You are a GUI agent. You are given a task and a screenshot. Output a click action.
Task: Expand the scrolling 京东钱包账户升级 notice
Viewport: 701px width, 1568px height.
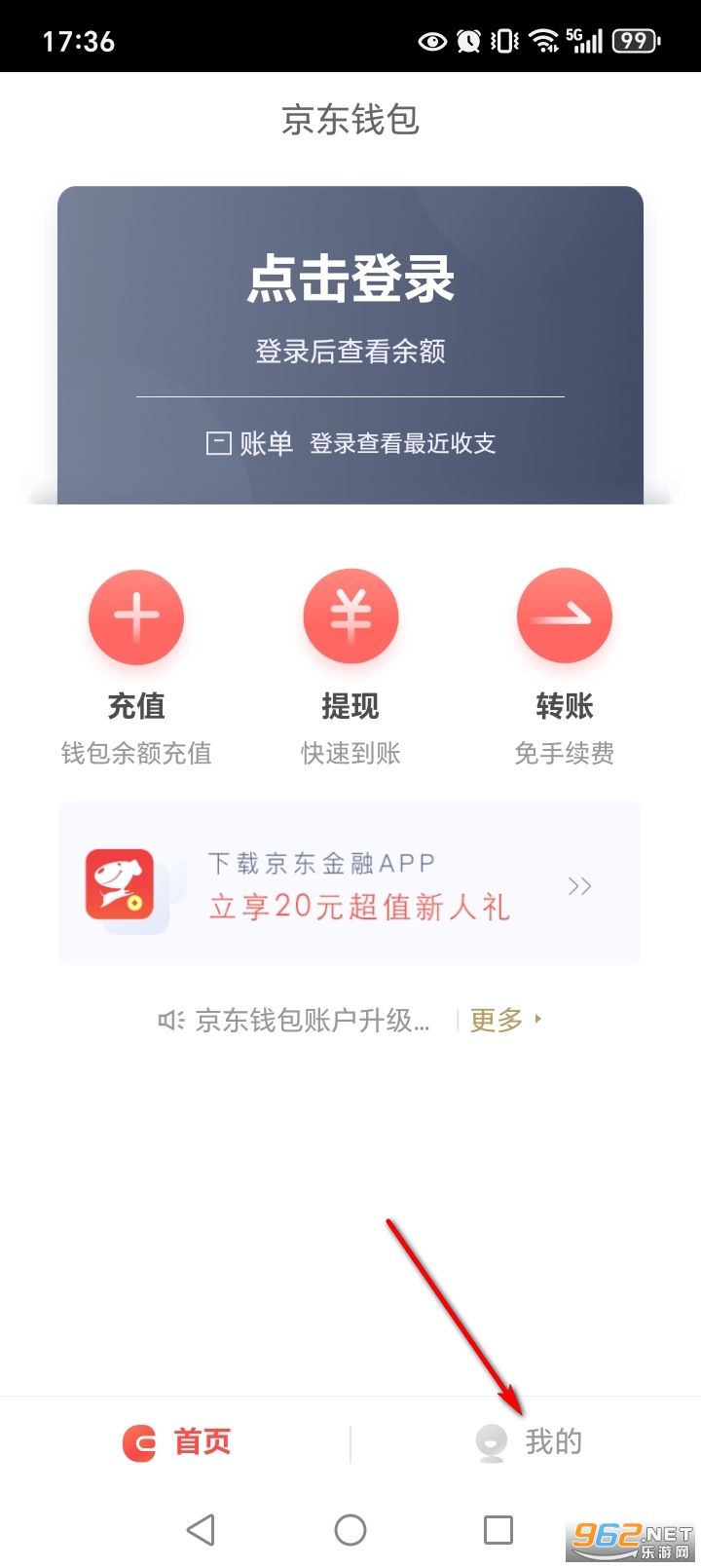pos(312,1019)
